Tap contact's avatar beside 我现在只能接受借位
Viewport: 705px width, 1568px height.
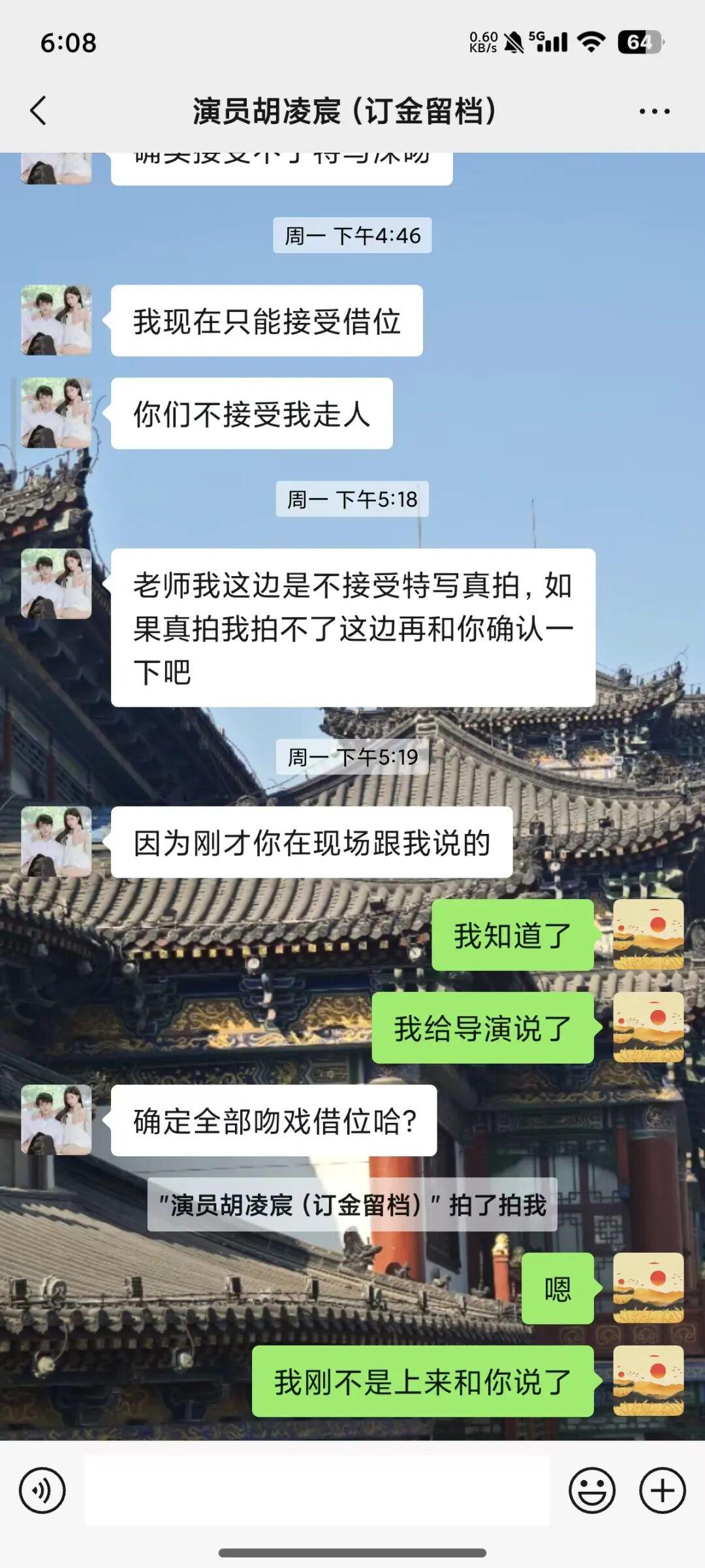tap(56, 320)
